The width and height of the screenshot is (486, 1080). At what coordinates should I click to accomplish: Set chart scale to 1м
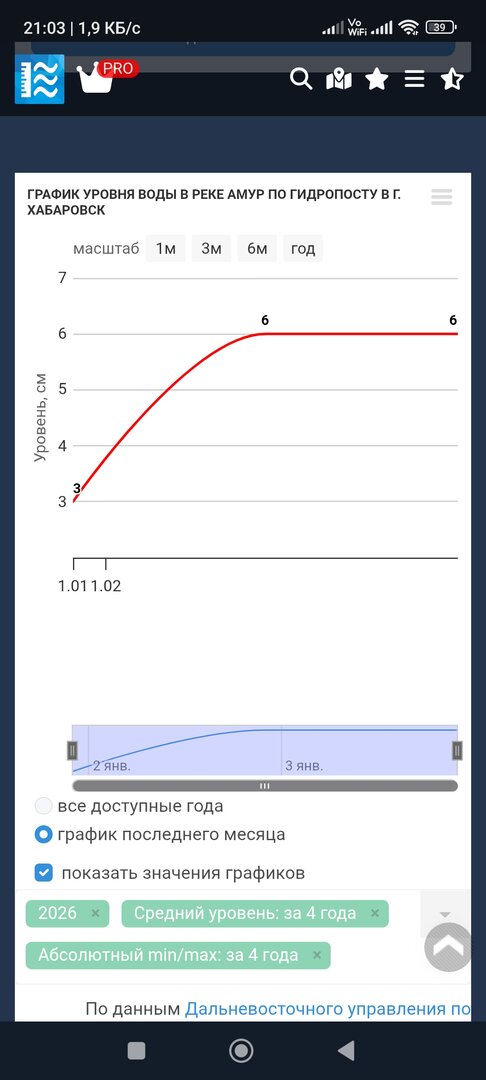pos(166,249)
